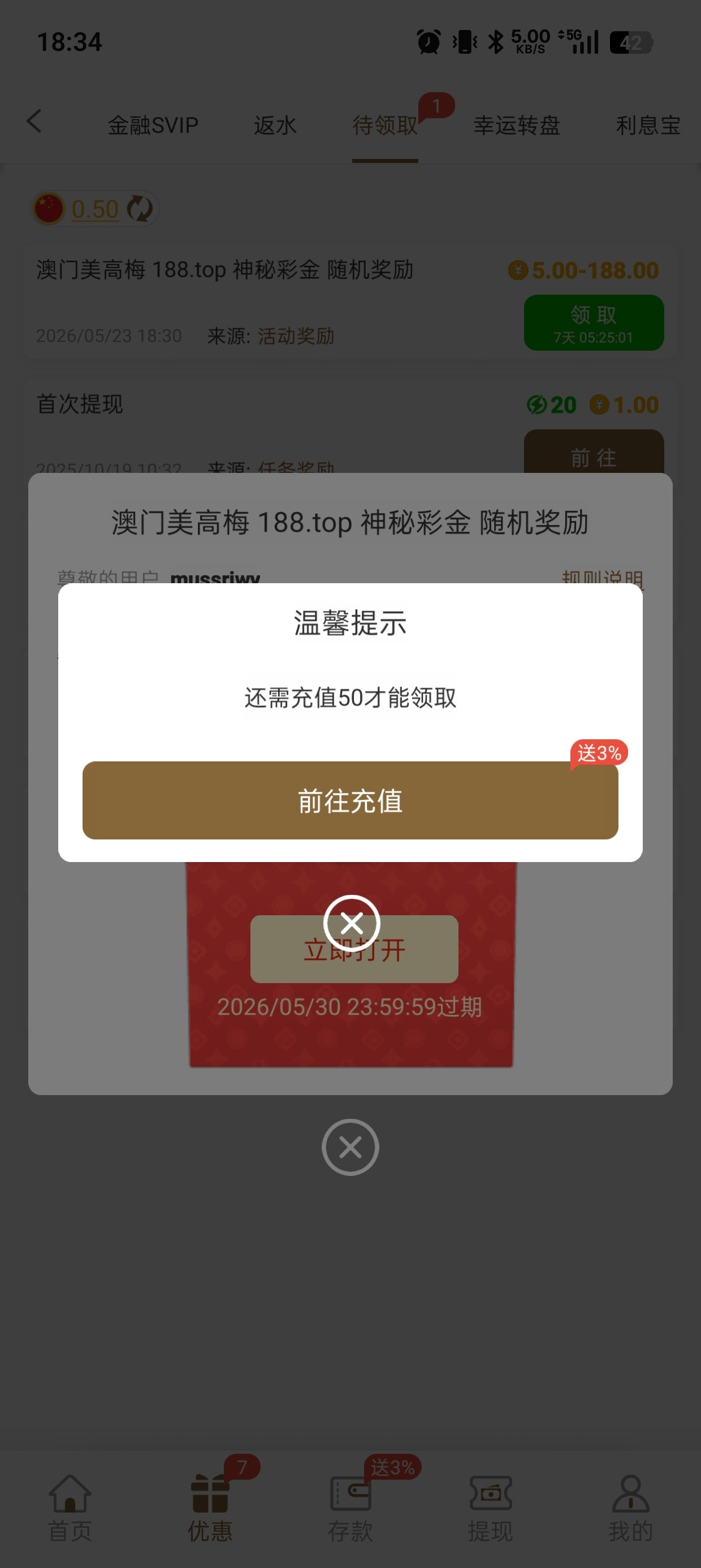Select the 待领取 tab
This screenshot has width=701, height=1568.
(385, 126)
